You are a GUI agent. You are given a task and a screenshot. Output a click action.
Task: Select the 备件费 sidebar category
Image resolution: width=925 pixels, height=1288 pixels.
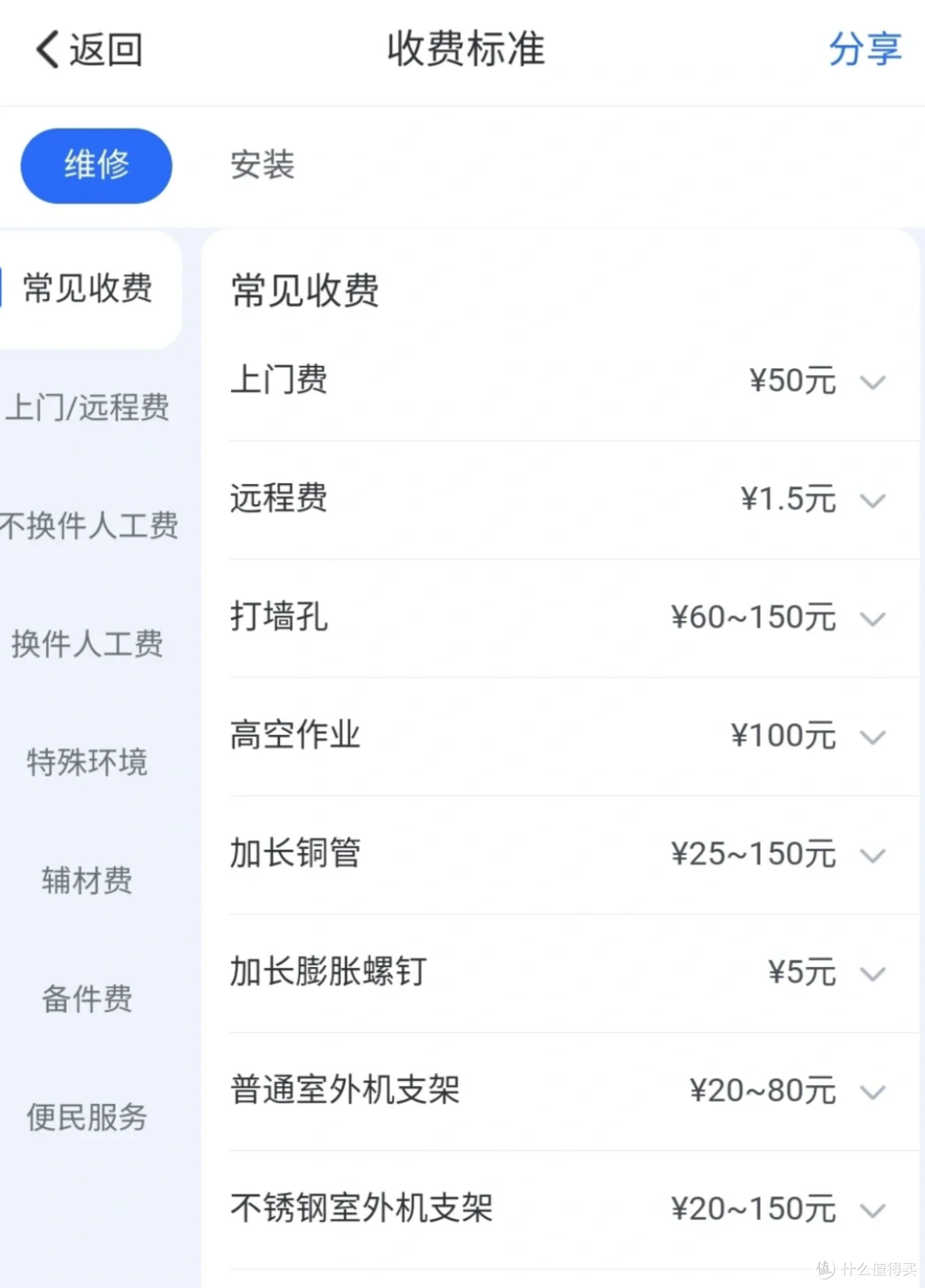click(86, 999)
